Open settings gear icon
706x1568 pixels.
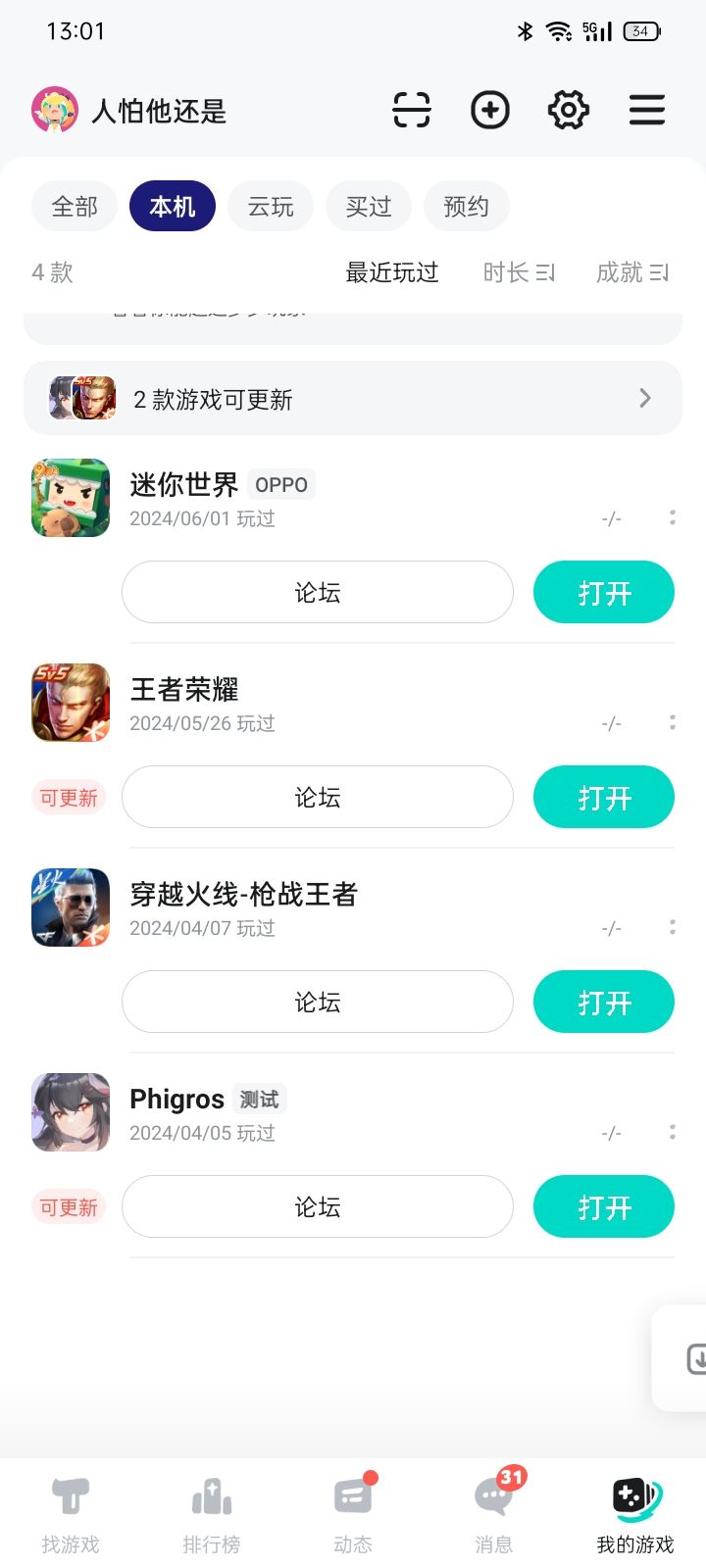(x=569, y=110)
